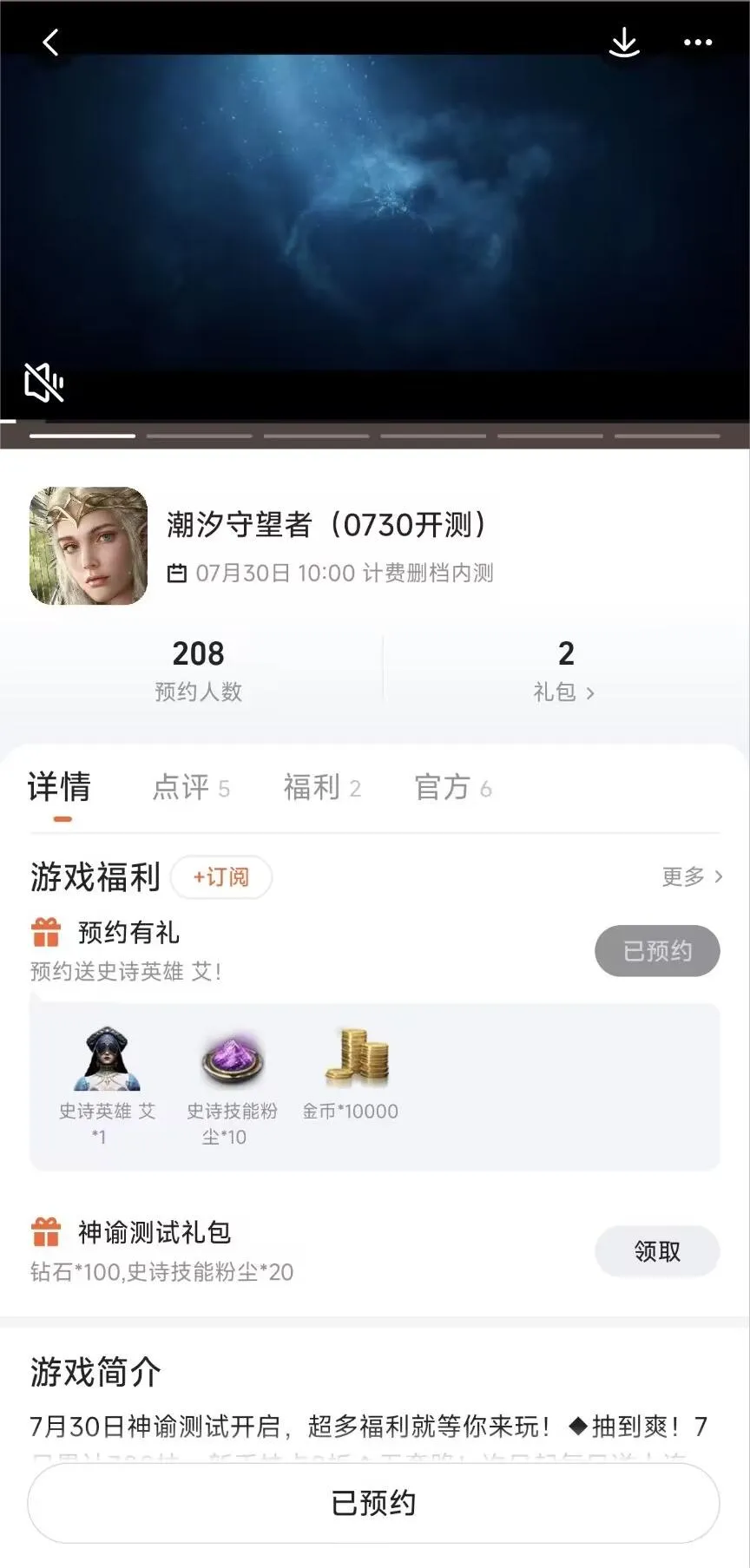The image size is (750, 1568).
Task: Unmute the video by tapping the speaker icon
Action: 45,382
